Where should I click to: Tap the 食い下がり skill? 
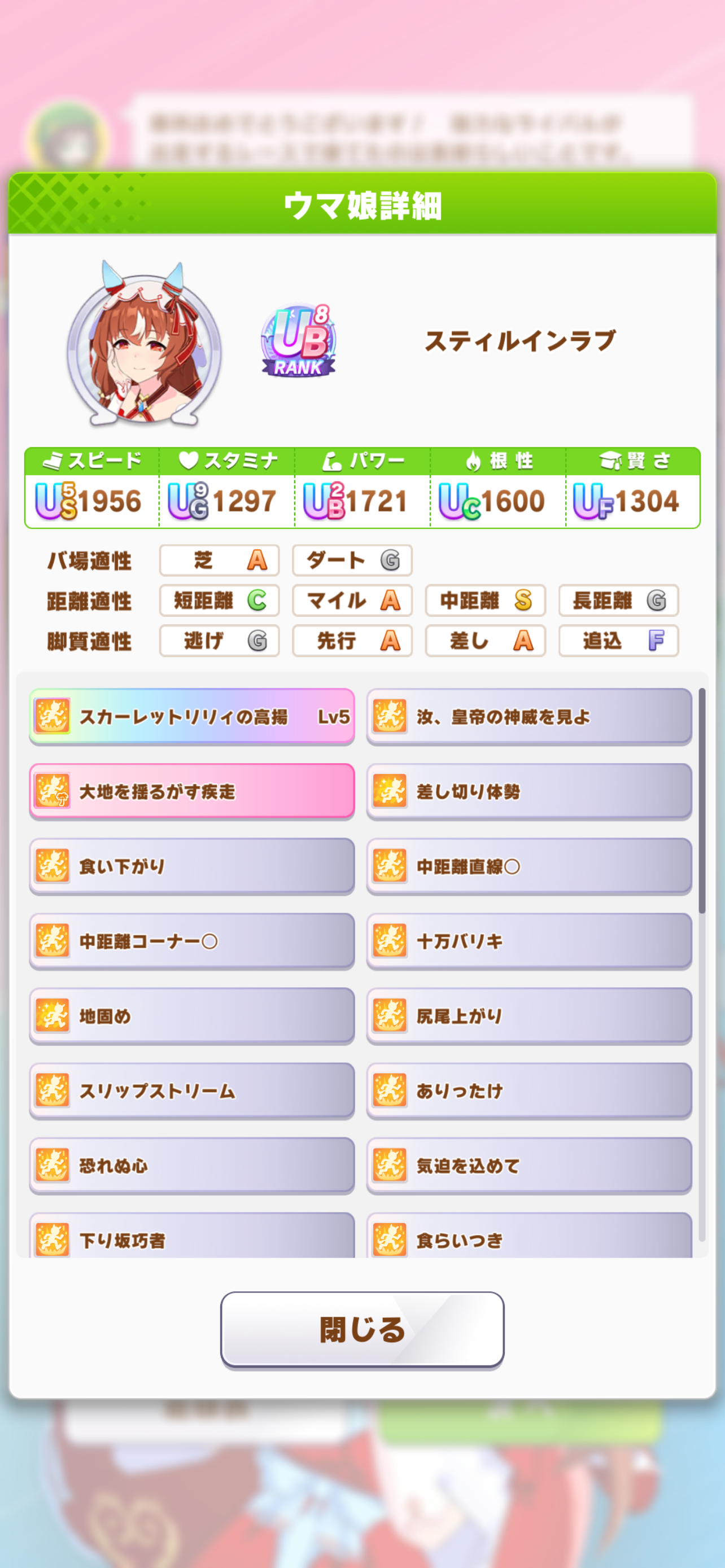click(x=192, y=866)
